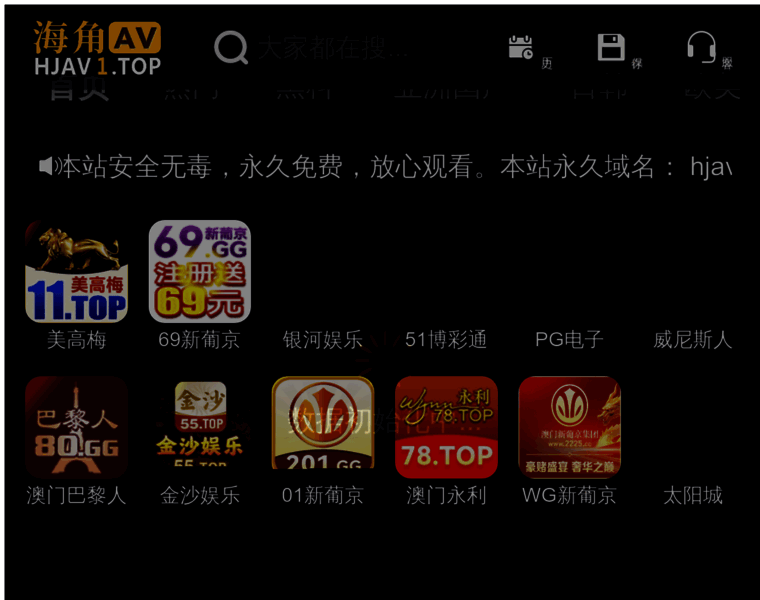Open the WG新葡京 tile
The image size is (760, 600).
point(569,427)
